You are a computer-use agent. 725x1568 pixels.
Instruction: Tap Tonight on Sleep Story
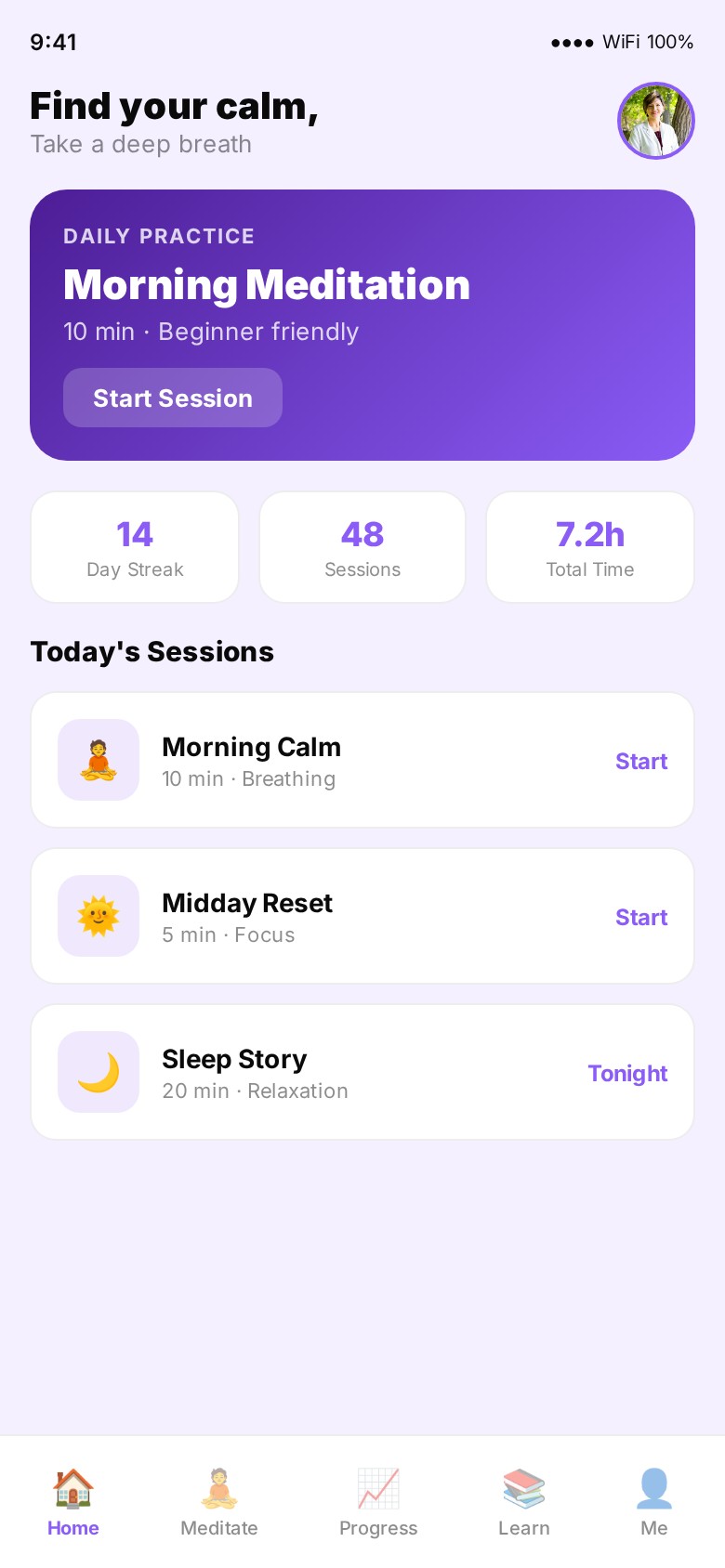point(627,1073)
